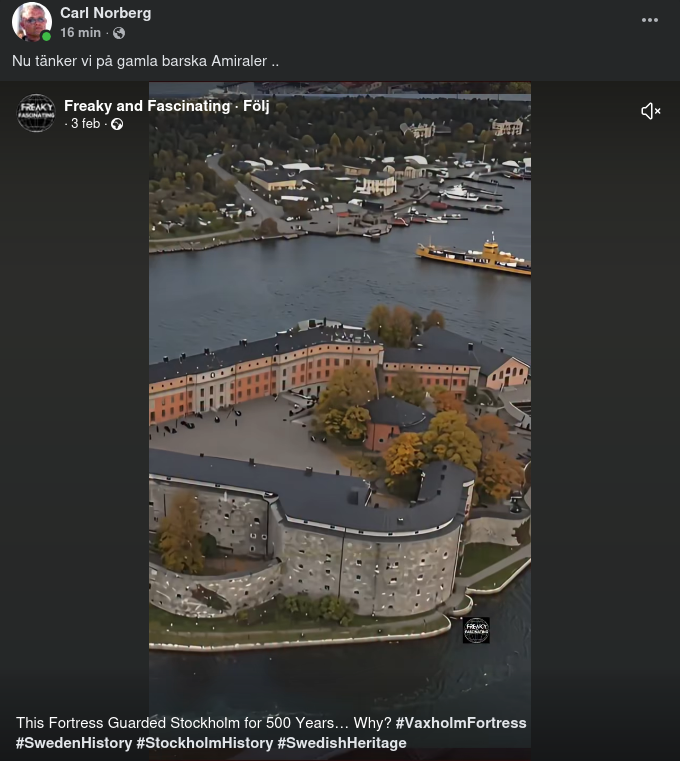Open the #StockholmHistory hashtag

point(205,743)
